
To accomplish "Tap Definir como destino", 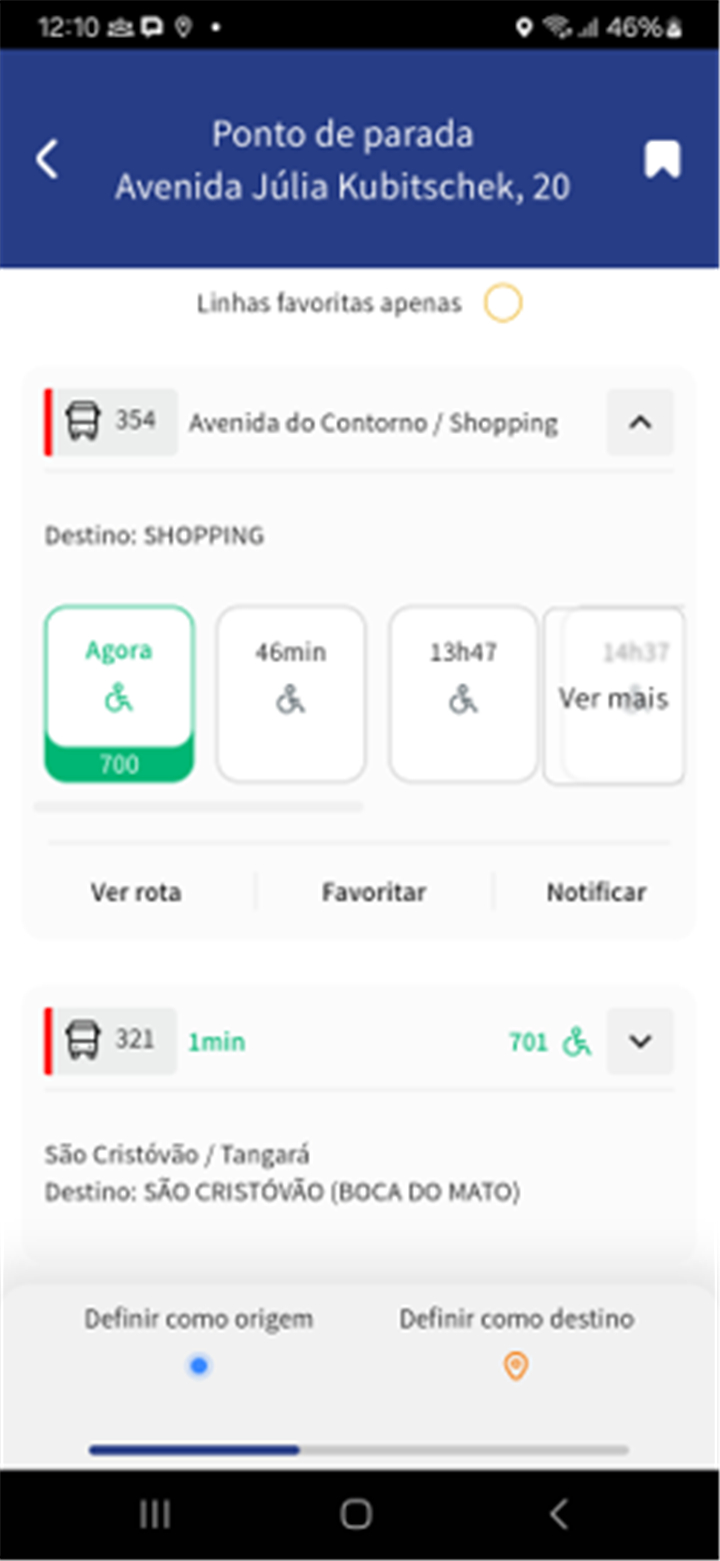I will [x=516, y=1340].
